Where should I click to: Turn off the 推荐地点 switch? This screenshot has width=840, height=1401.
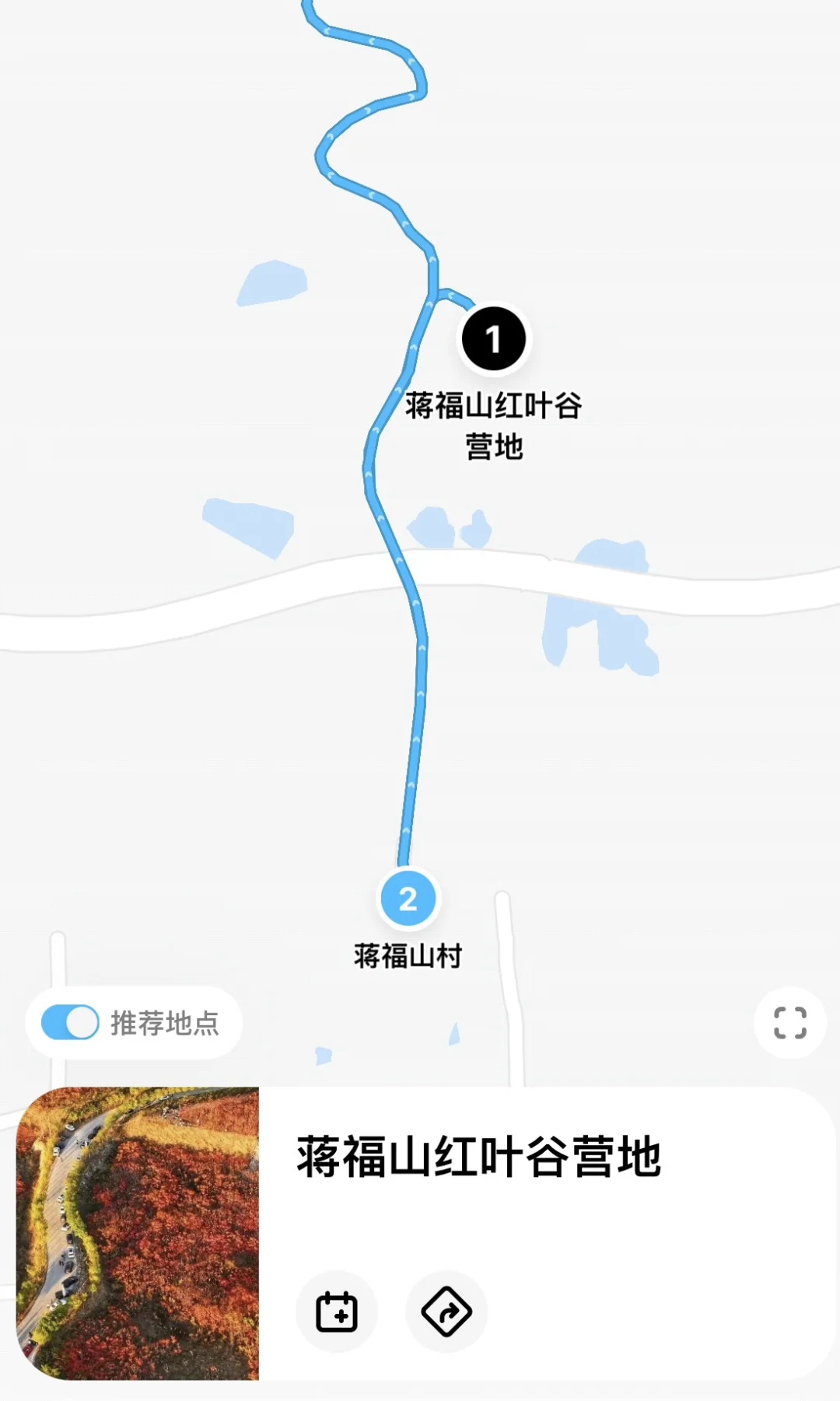[71, 1022]
